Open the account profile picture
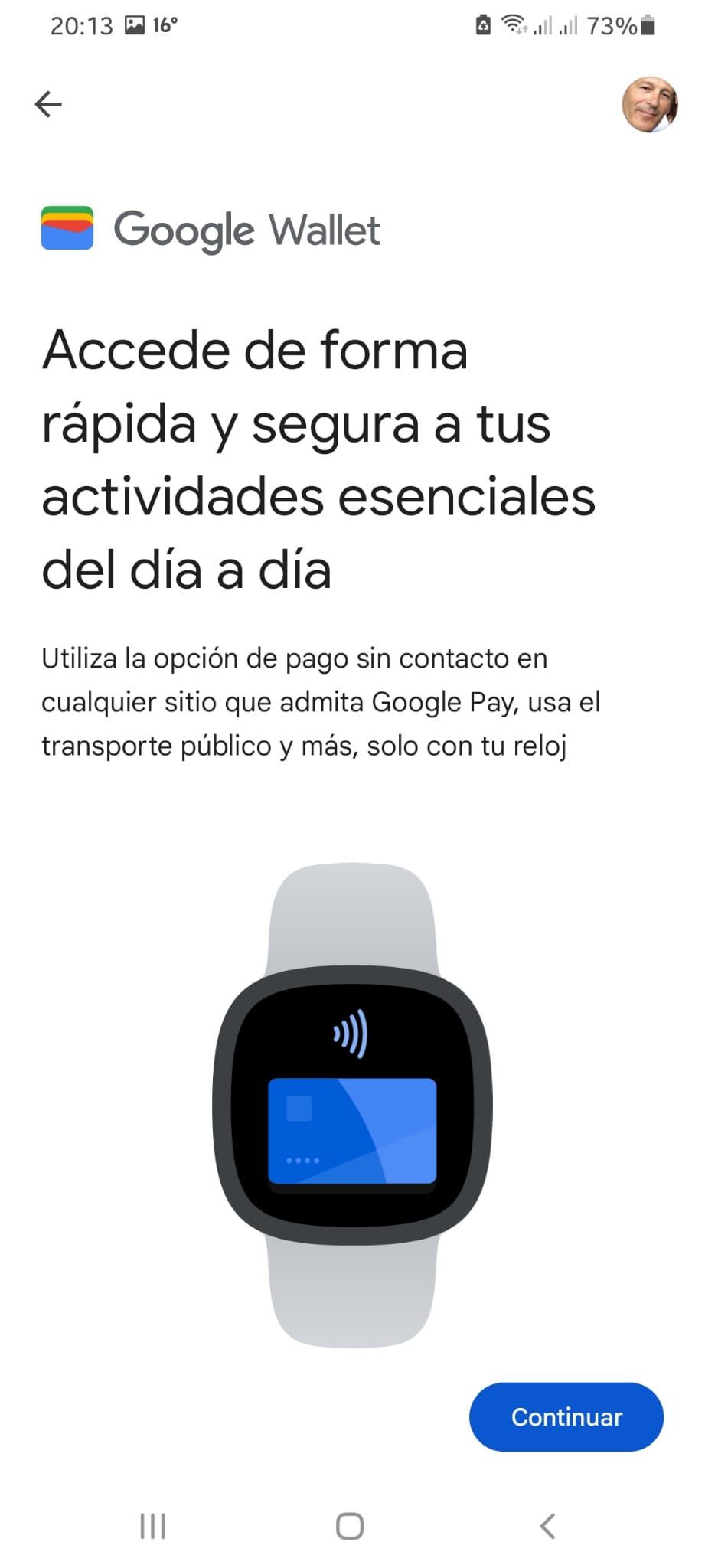 tap(649, 104)
